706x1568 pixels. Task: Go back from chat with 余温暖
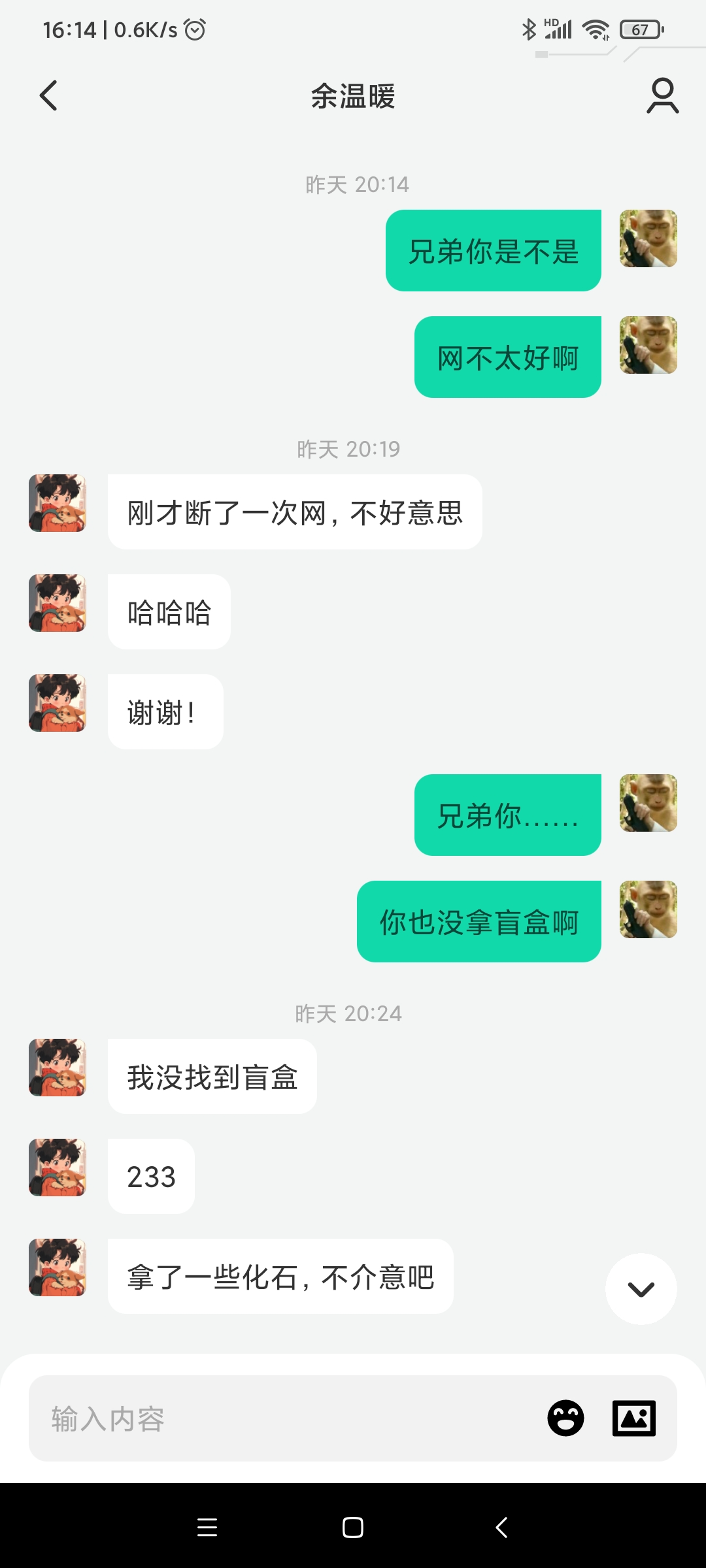click(x=49, y=95)
